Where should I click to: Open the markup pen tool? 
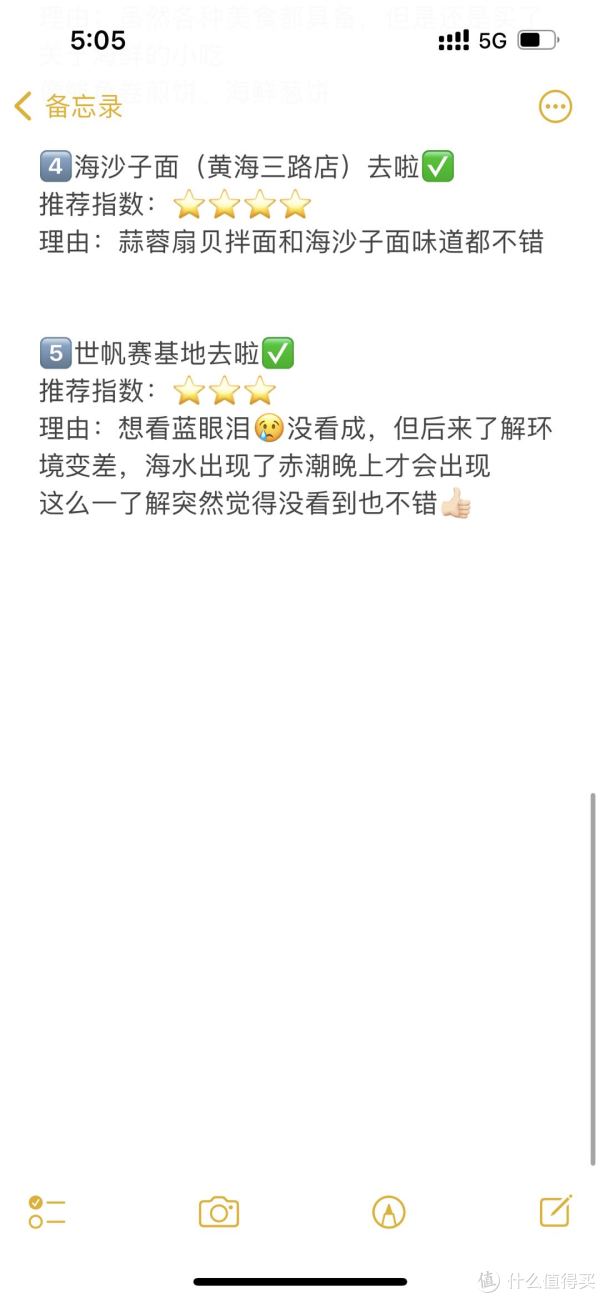[388, 1212]
